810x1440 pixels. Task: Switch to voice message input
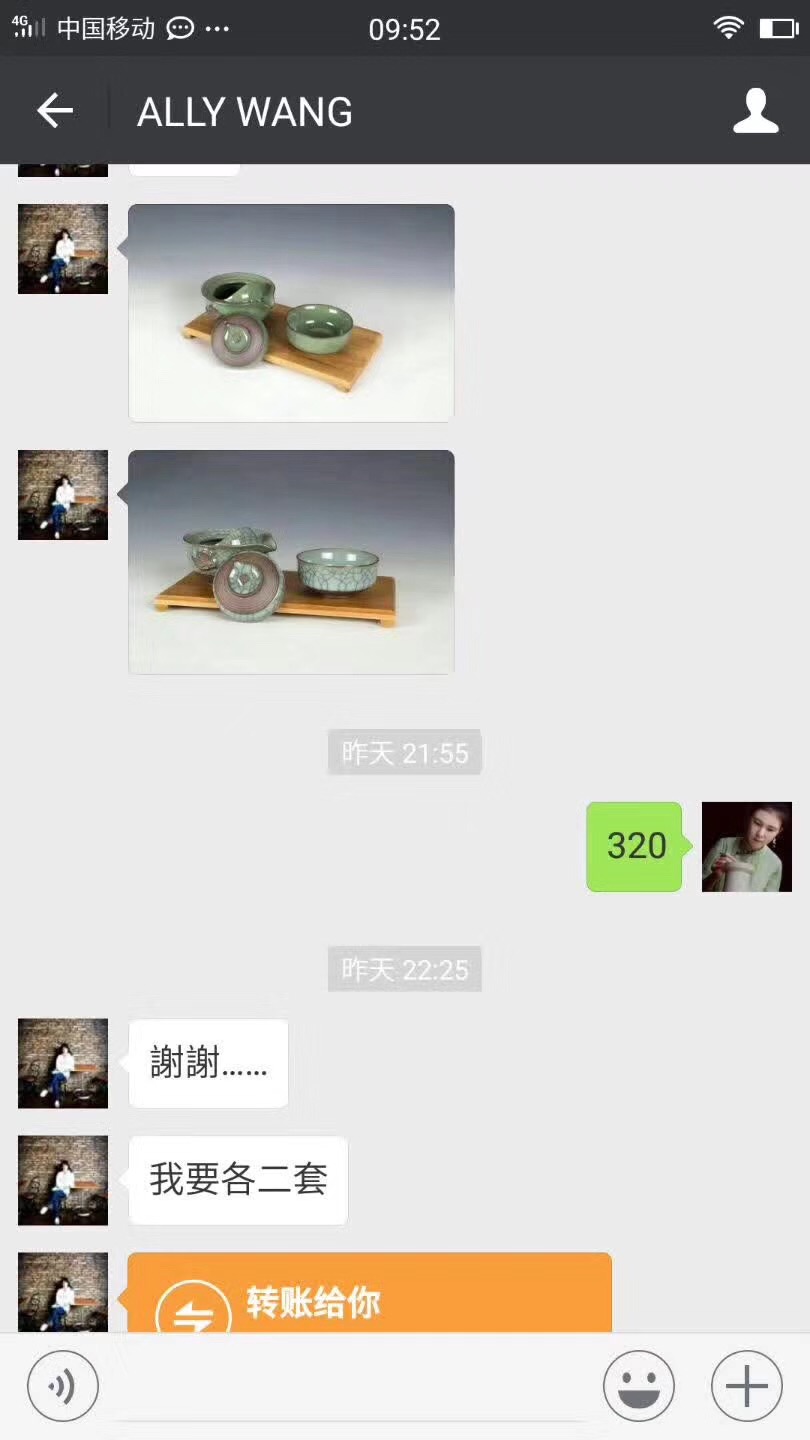click(x=63, y=1386)
